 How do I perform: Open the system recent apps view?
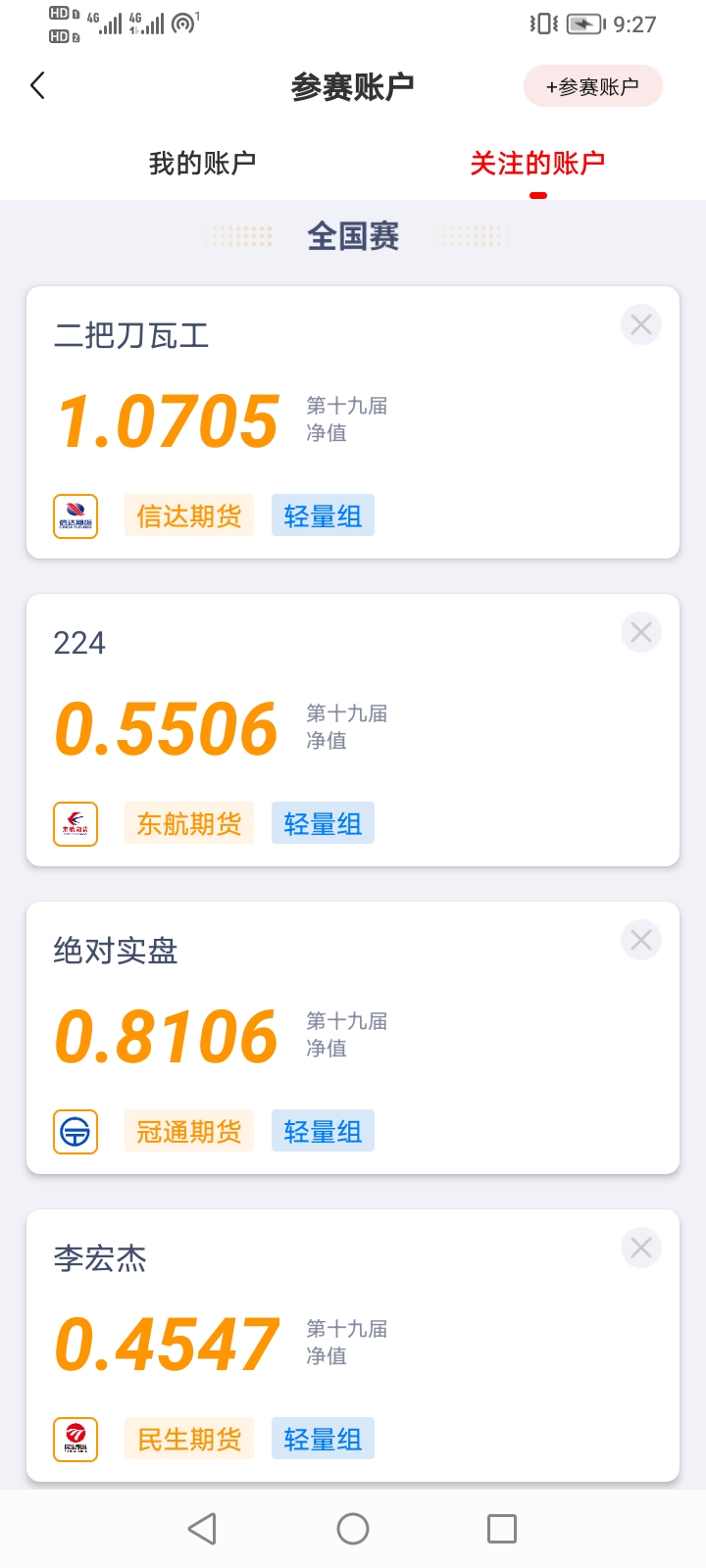point(502,1529)
